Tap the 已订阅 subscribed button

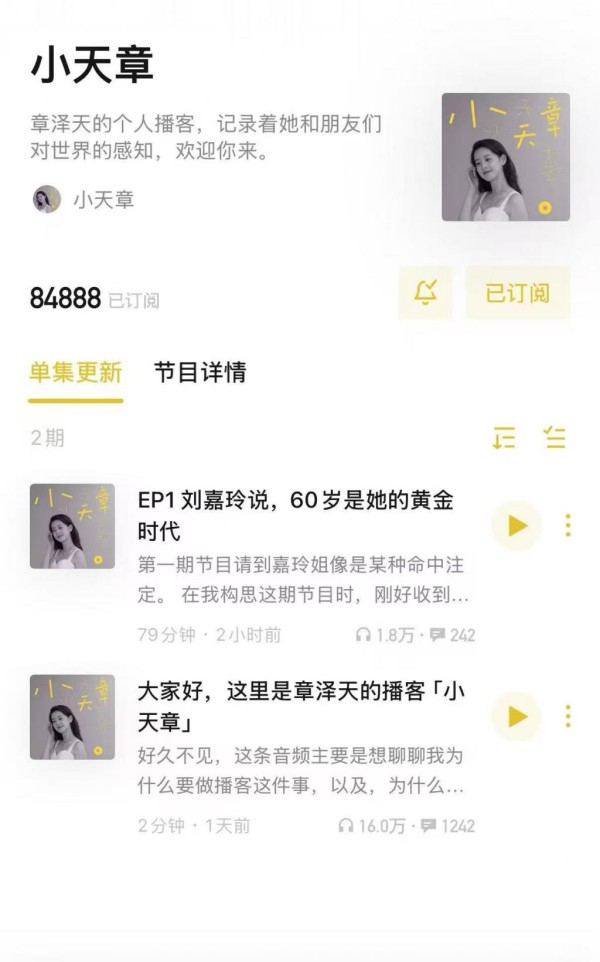coord(517,293)
